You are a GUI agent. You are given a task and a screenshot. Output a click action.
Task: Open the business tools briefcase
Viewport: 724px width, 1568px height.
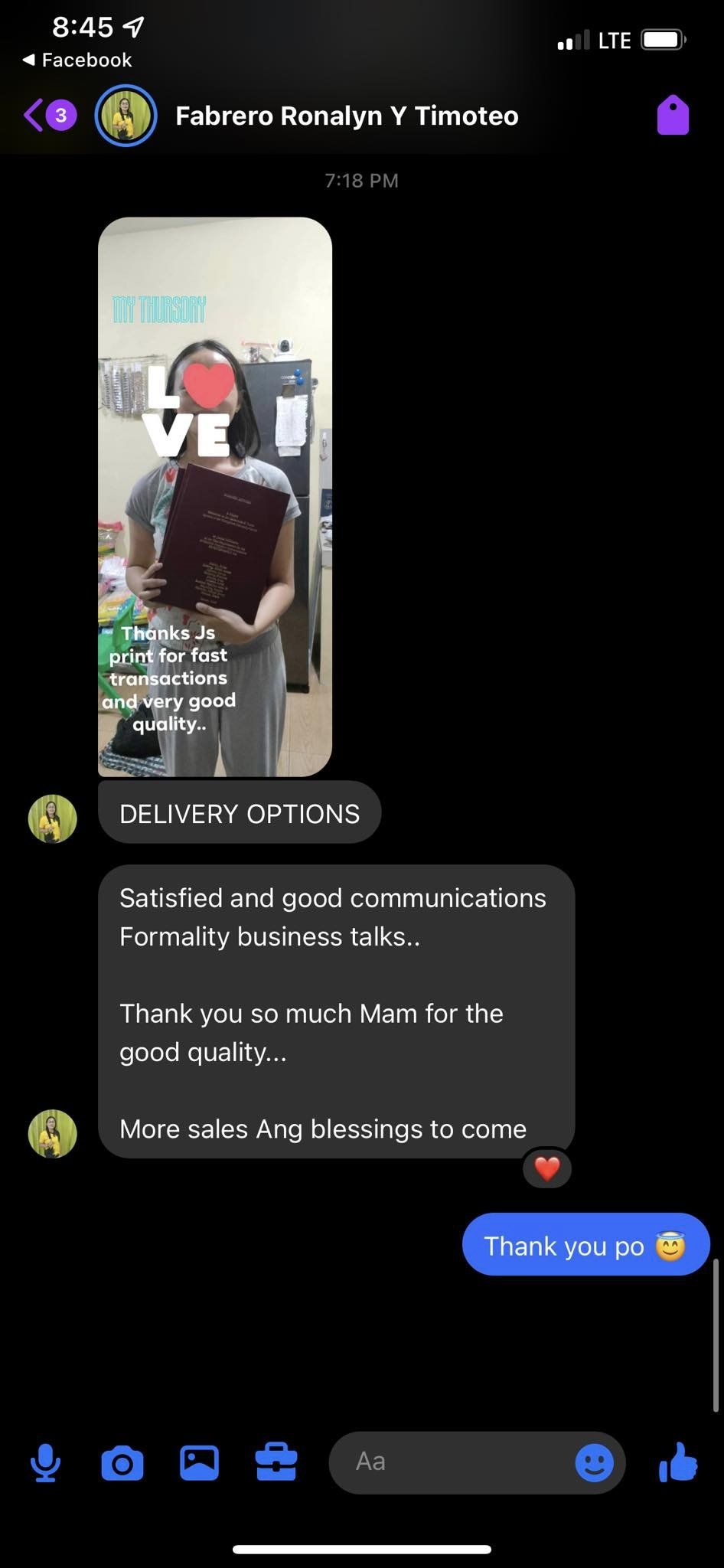pos(276,1462)
